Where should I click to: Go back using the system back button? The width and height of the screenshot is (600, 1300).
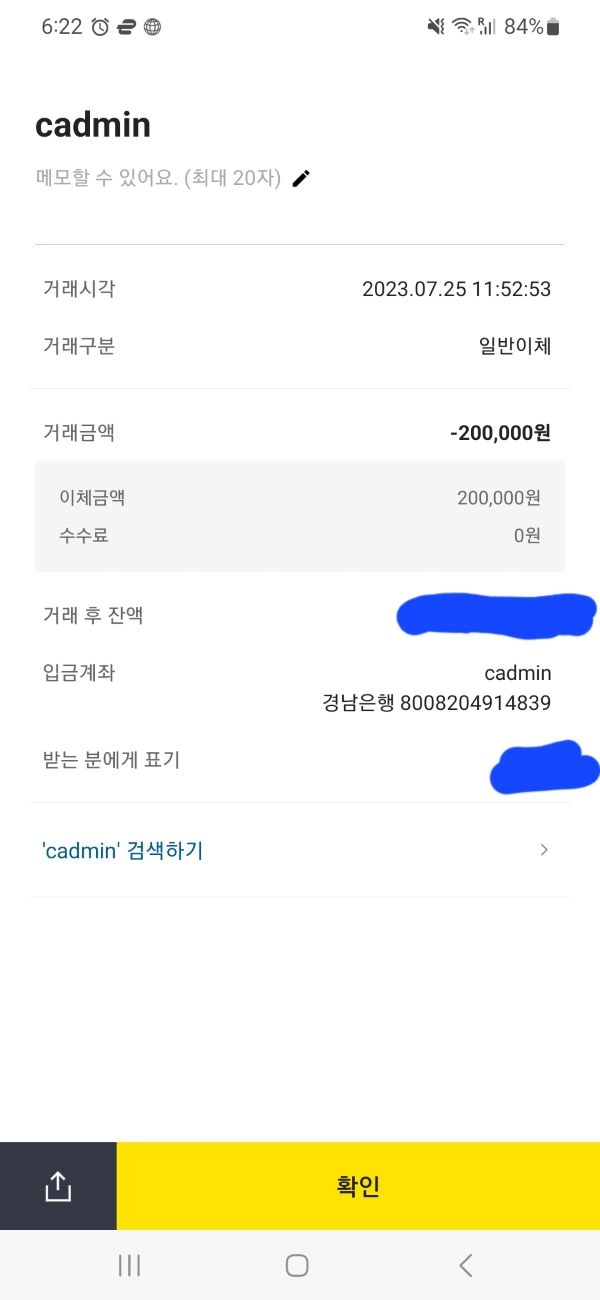point(466,1265)
